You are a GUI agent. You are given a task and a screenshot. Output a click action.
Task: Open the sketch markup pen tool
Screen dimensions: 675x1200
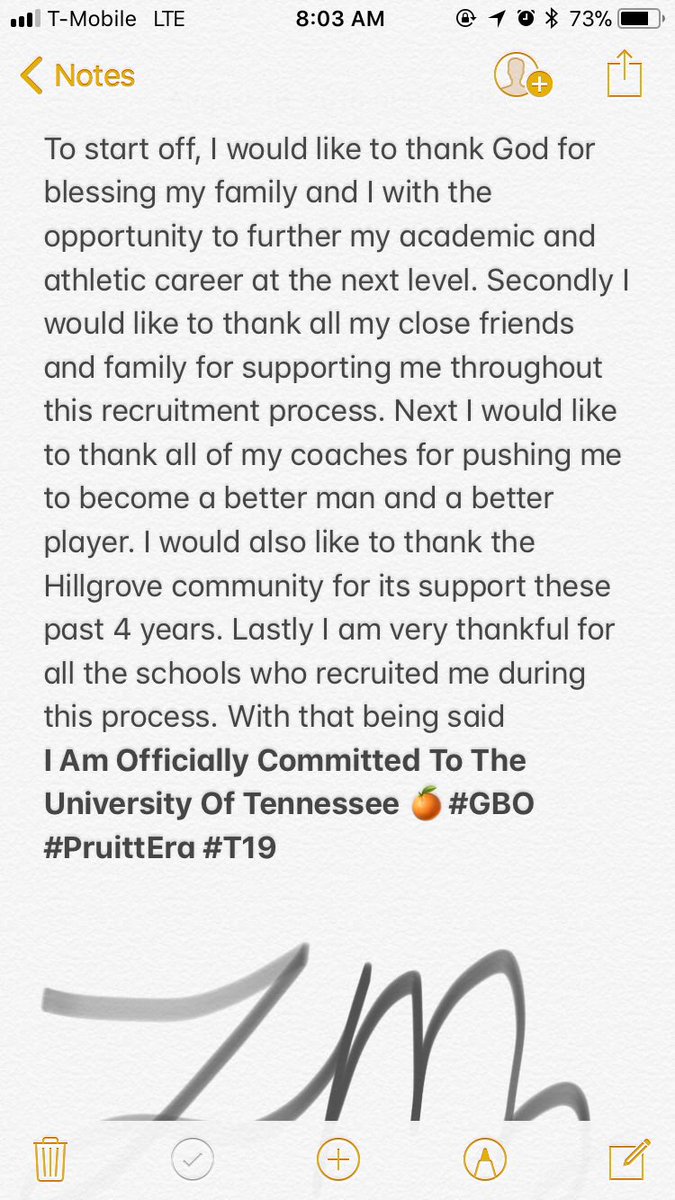[x=485, y=1159]
